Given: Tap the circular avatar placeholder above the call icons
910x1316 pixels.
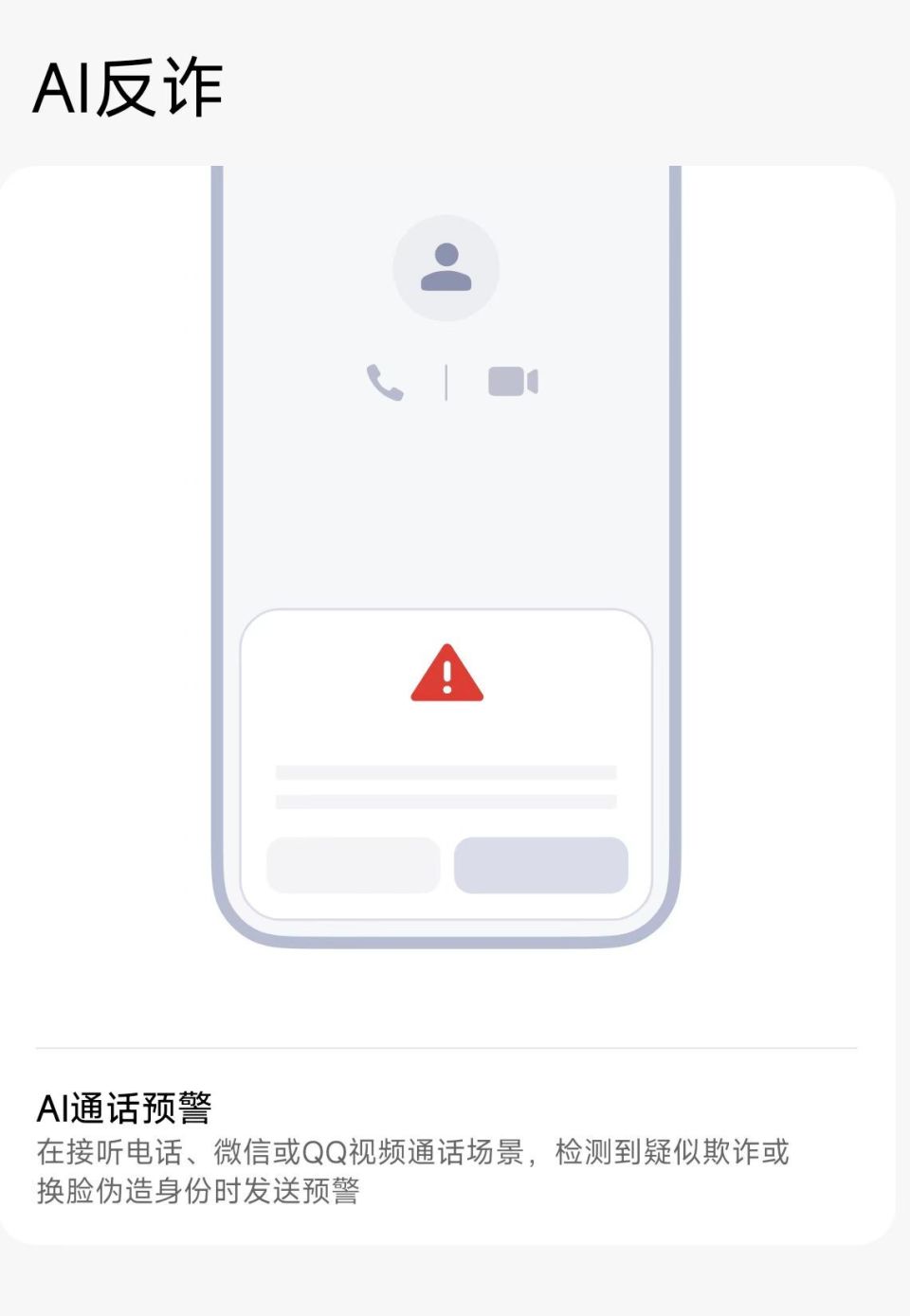Looking at the screenshot, I should tap(446, 268).
